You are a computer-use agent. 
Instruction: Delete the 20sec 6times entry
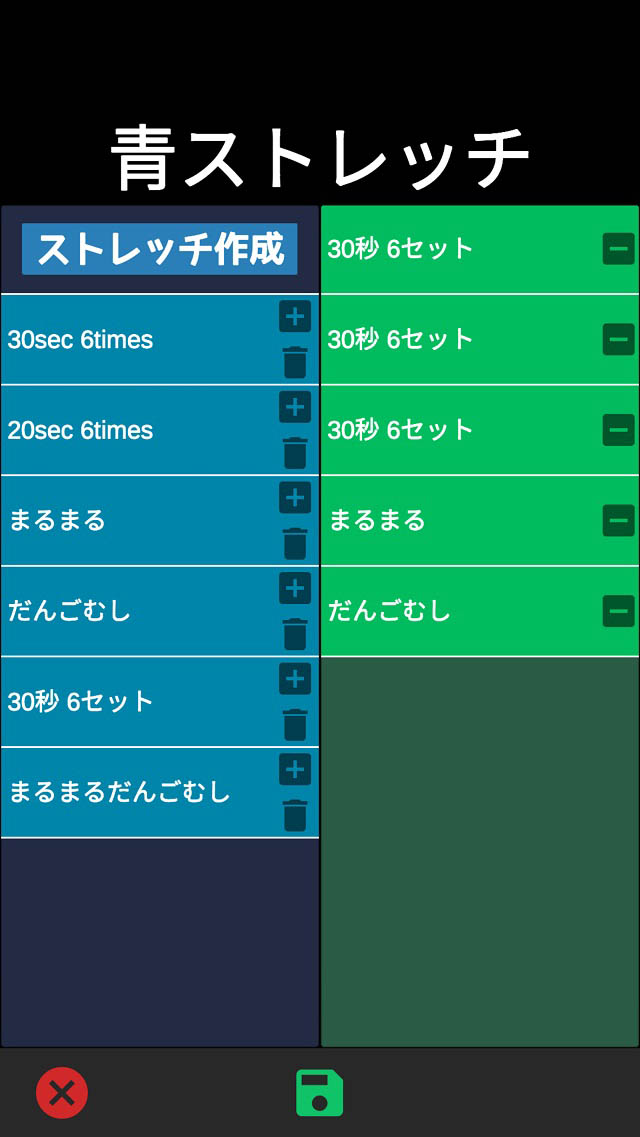[295, 453]
